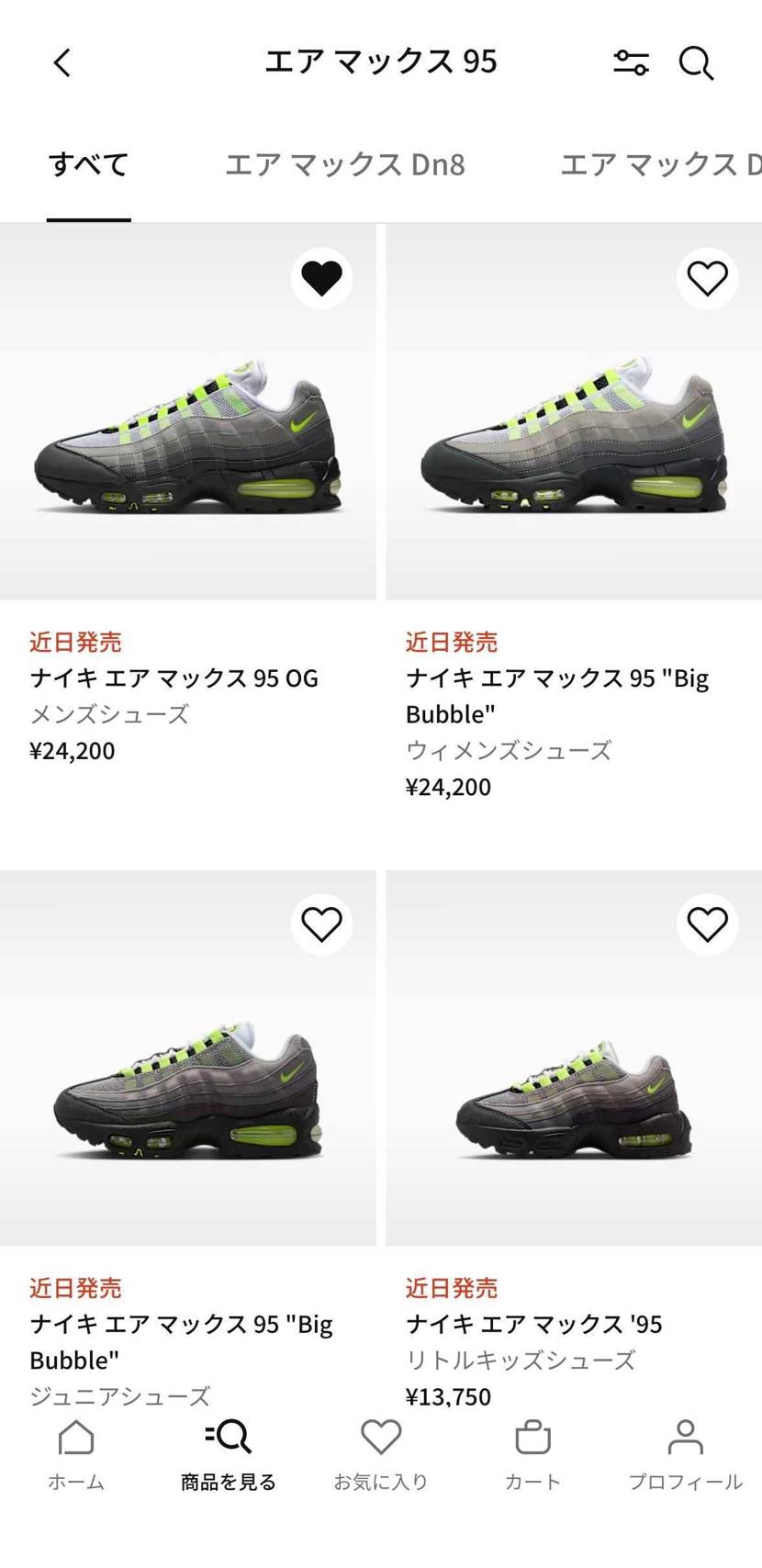Open the filter options
762x1568 pixels.
coord(631,63)
